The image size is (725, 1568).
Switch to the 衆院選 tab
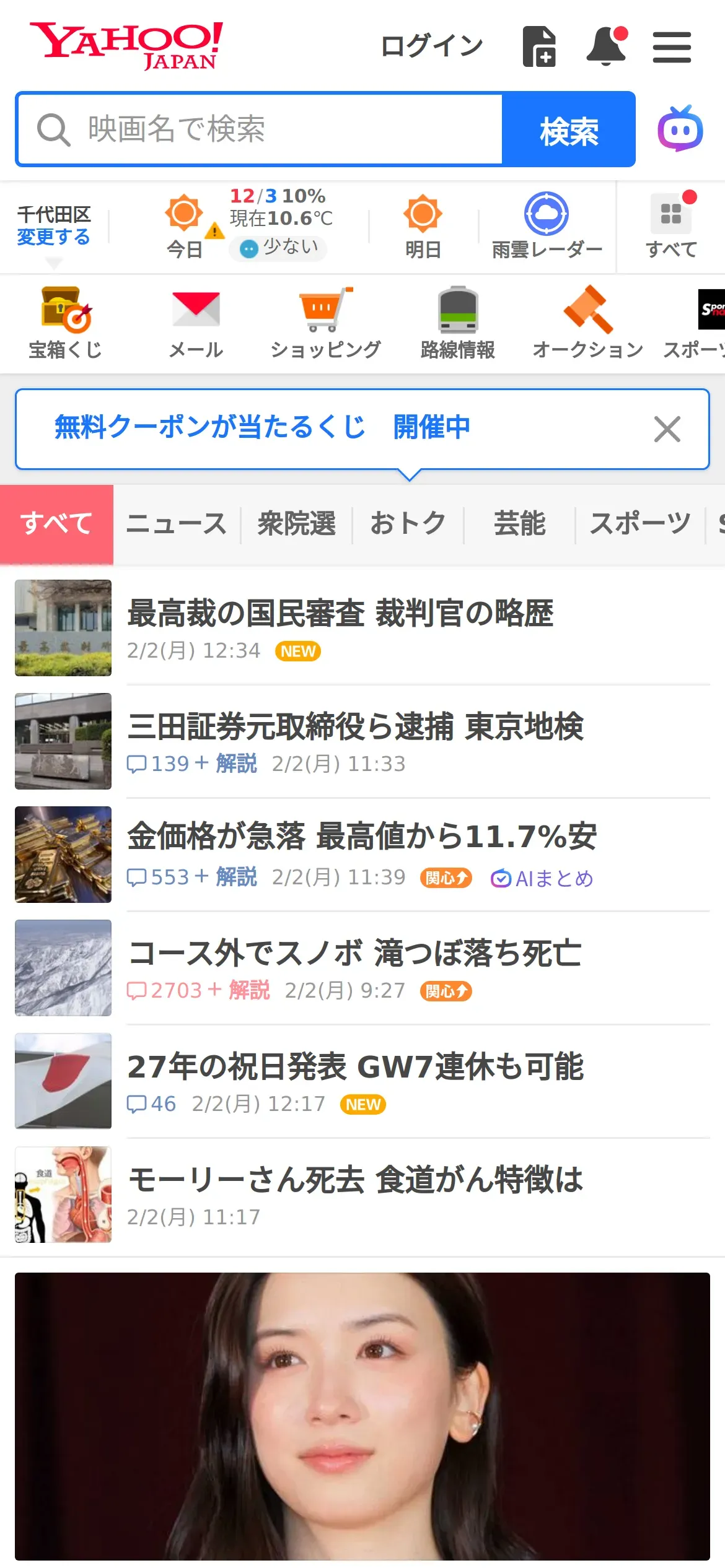coord(296,524)
